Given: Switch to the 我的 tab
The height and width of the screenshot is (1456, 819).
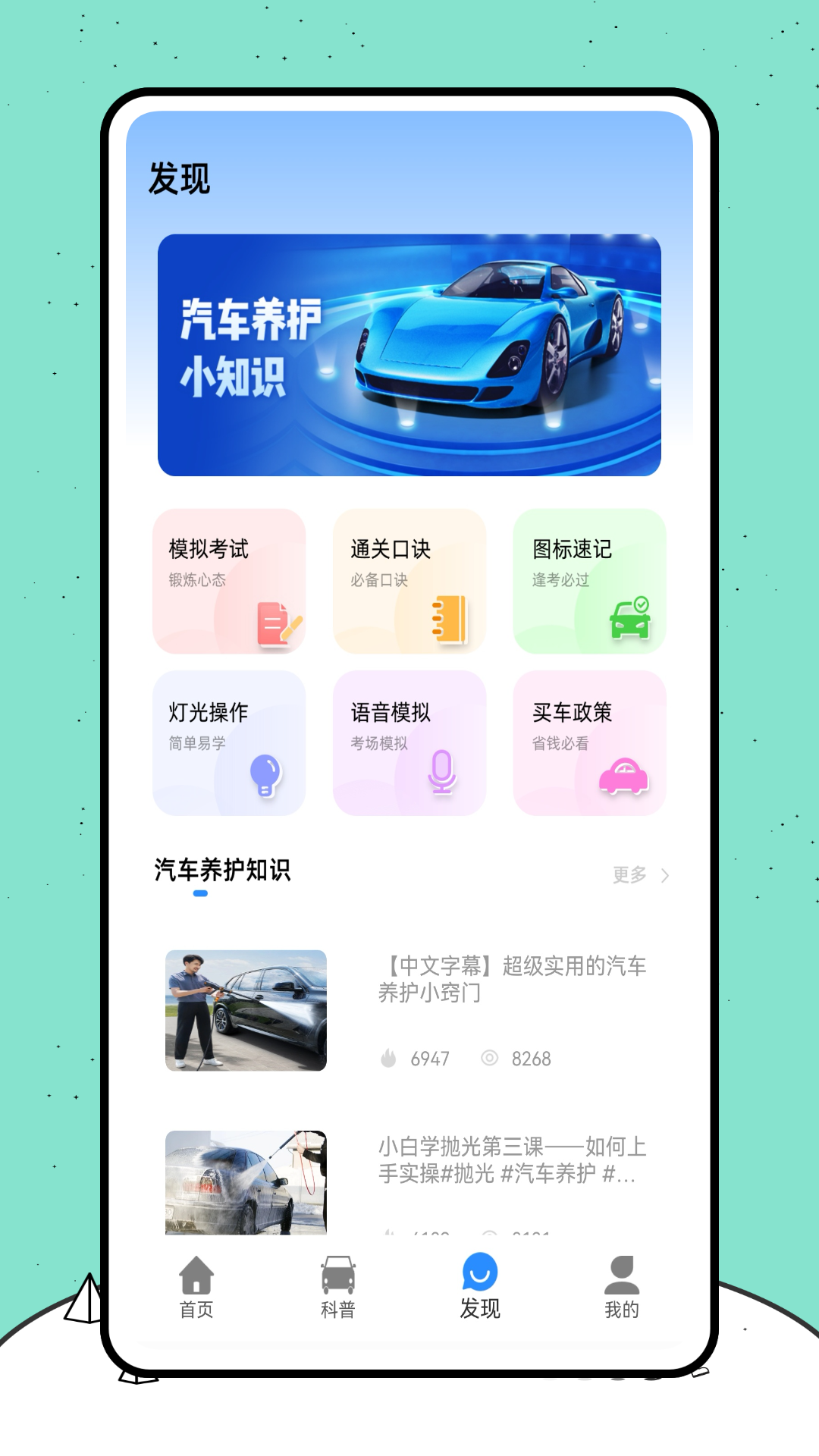Looking at the screenshot, I should [x=620, y=1289].
